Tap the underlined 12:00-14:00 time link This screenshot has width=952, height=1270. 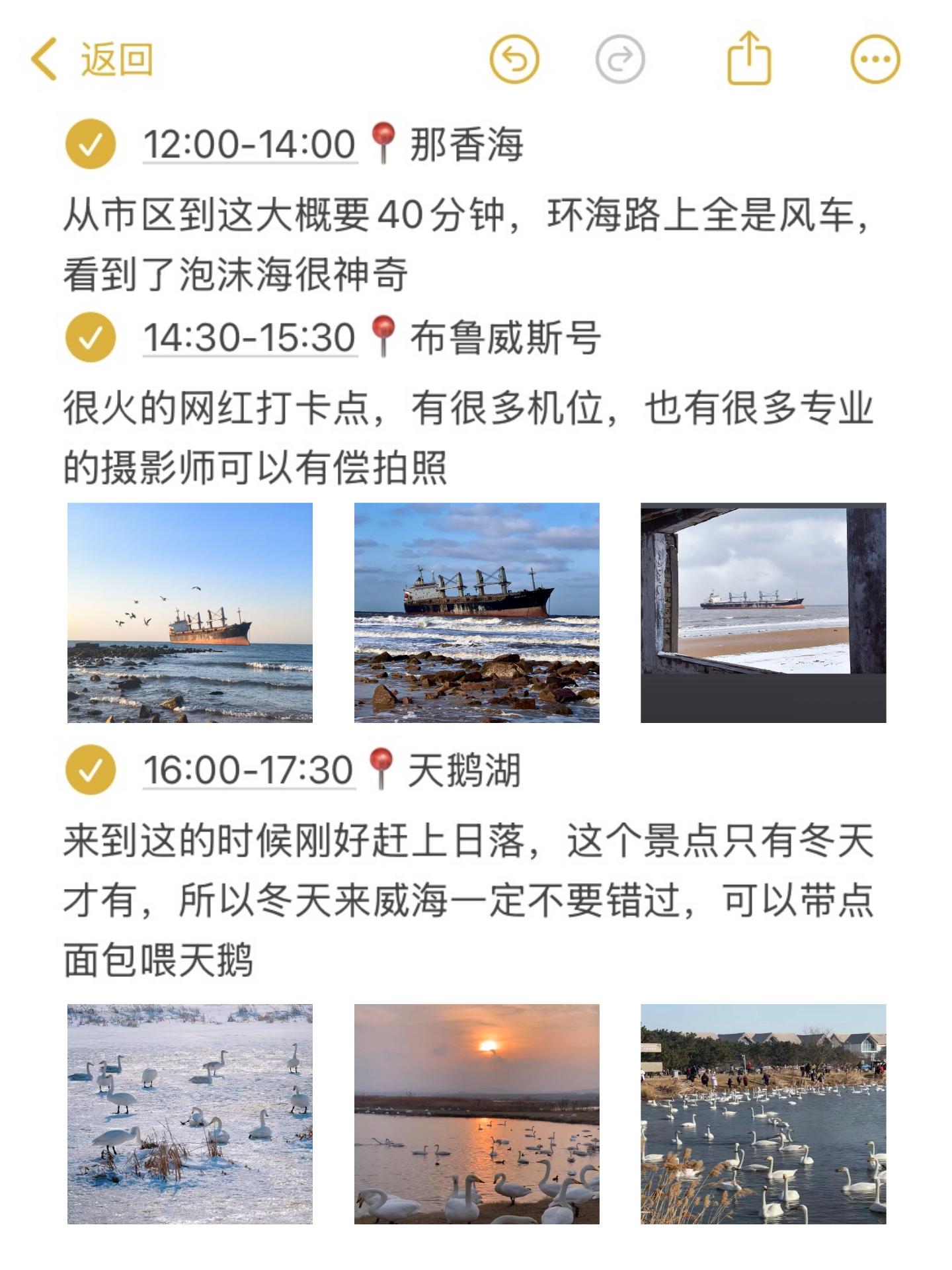click(x=250, y=144)
